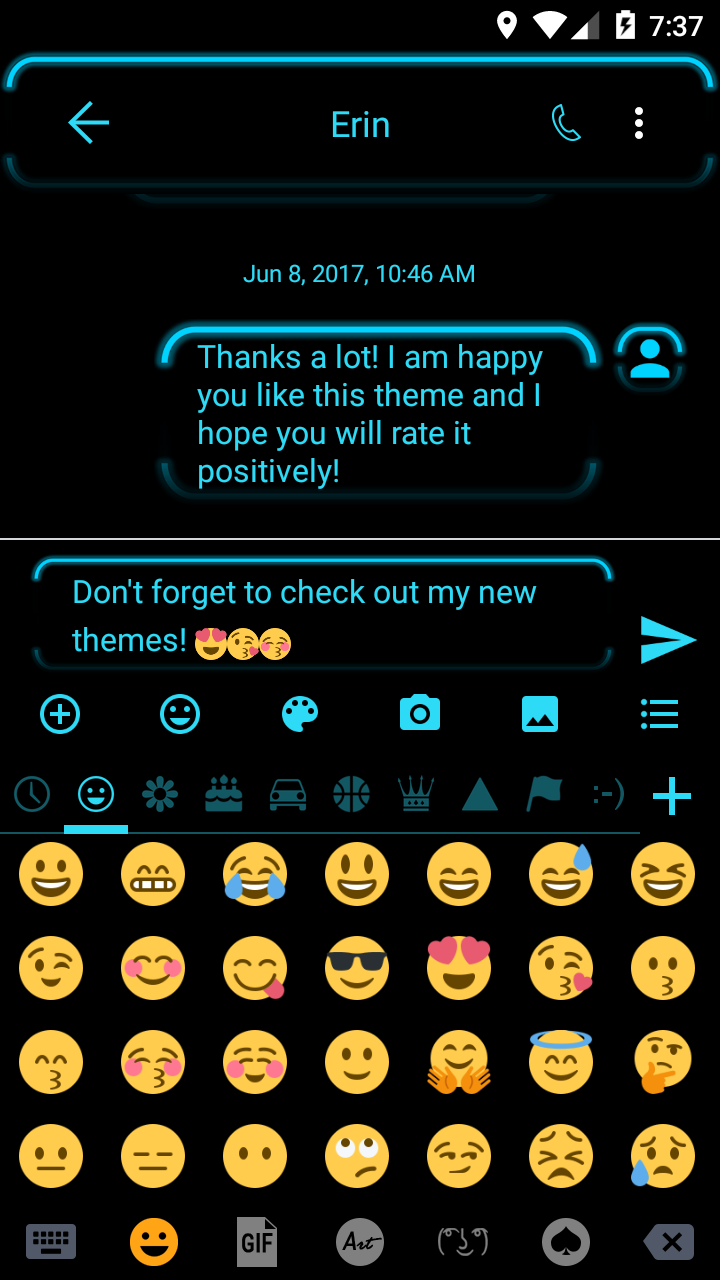The width and height of the screenshot is (720, 1280).
Task: Open the theme color palette
Action: (x=300, y=714)
